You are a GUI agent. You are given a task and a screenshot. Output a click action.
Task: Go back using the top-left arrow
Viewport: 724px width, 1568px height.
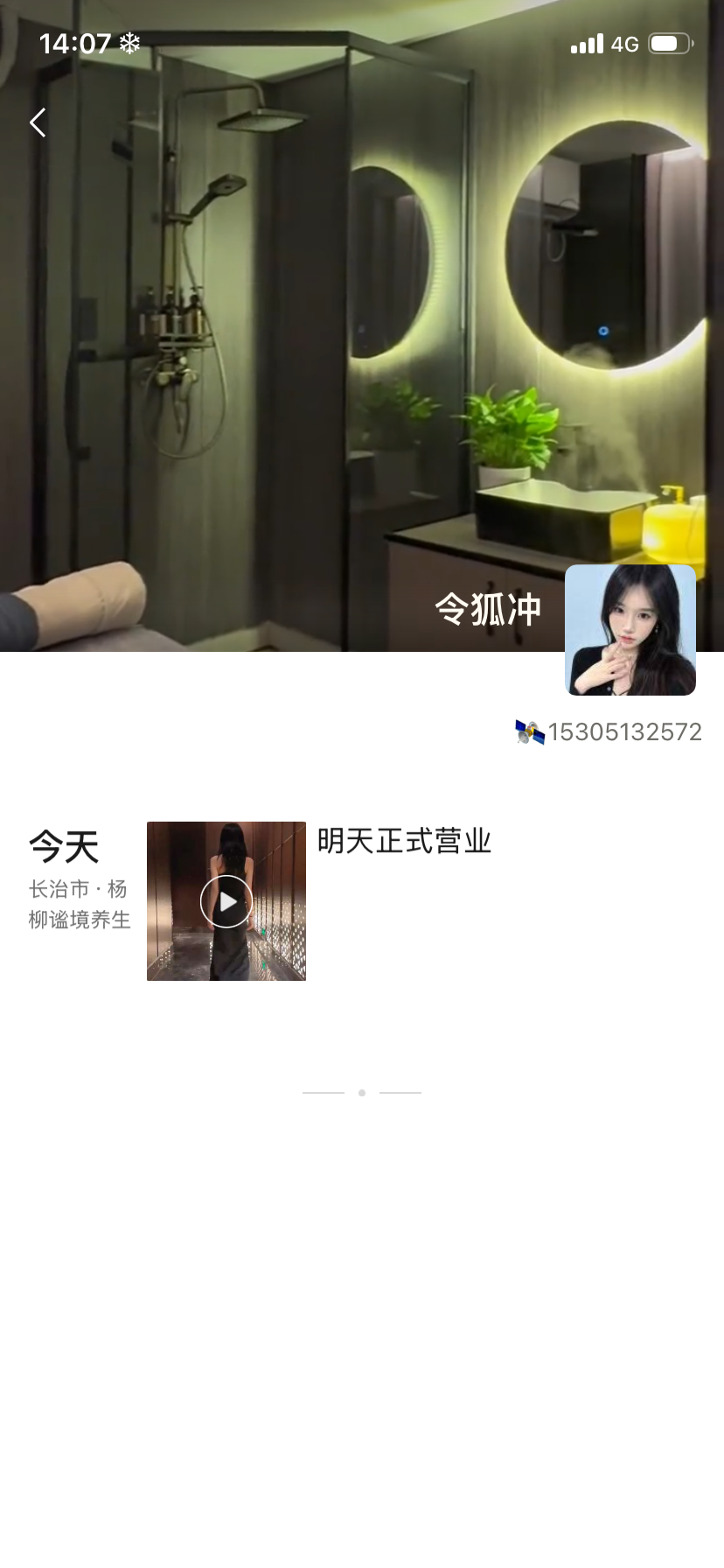[38, 122]
